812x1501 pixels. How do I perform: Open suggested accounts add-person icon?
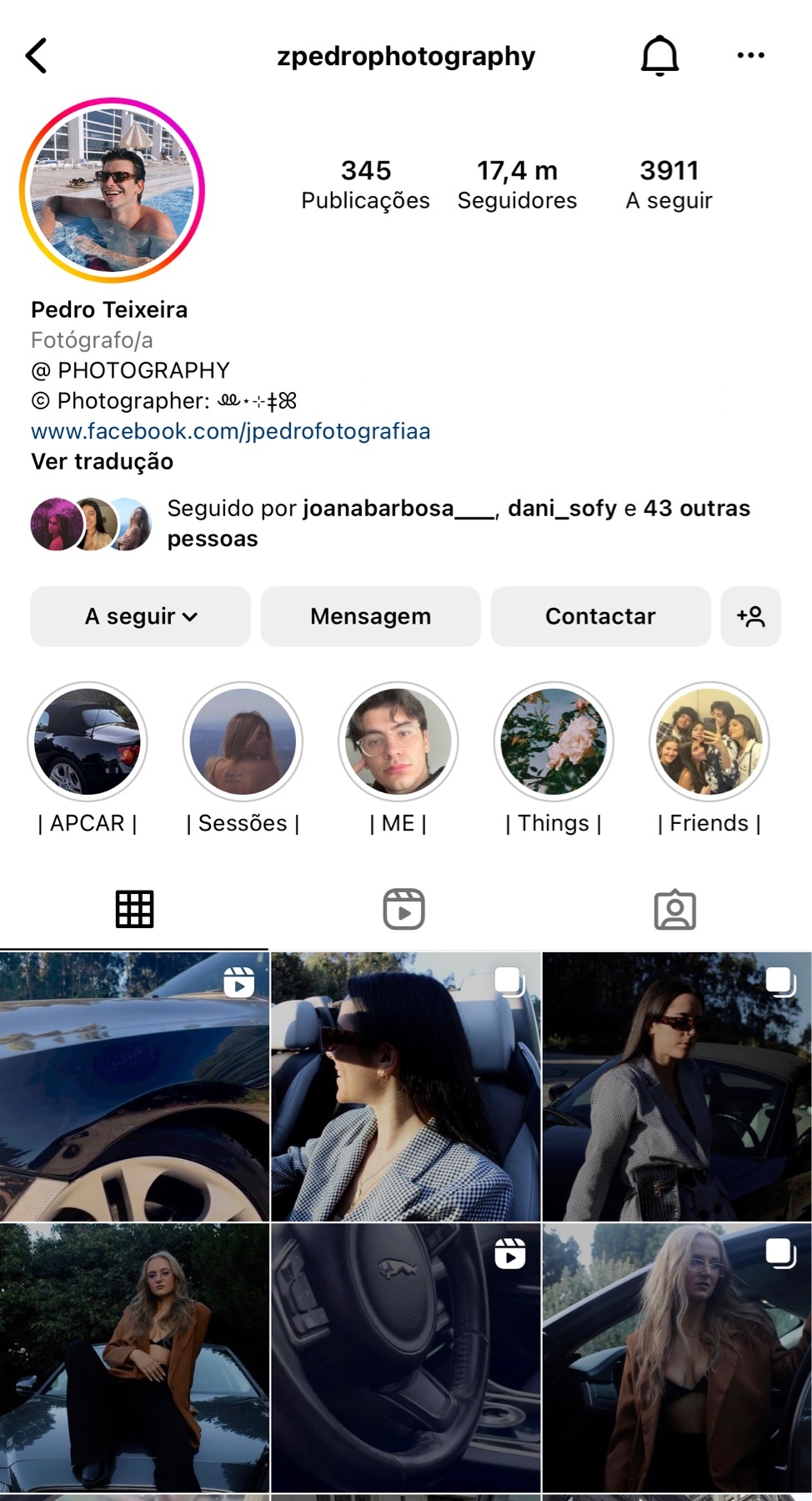point(750,616)
